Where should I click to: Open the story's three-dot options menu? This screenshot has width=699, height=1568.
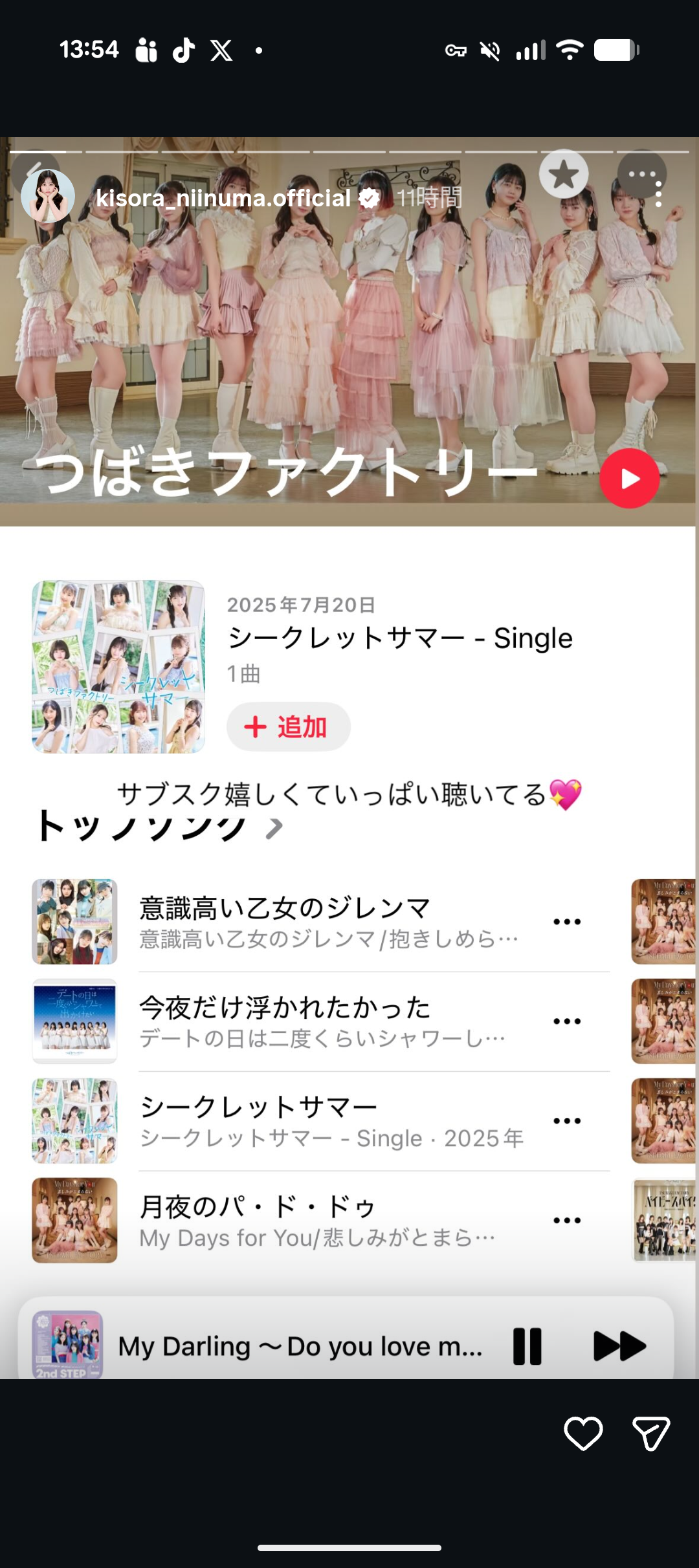pyautogui.click(x=658, y=195)
